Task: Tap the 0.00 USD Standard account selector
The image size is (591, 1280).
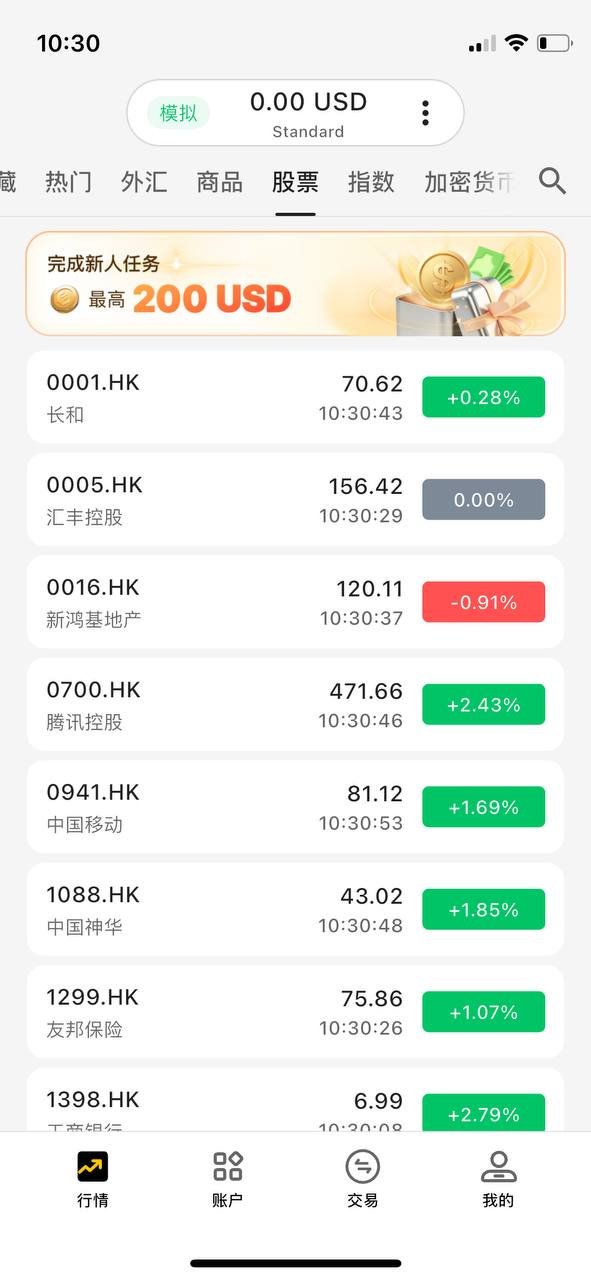Action: point(295,113)
